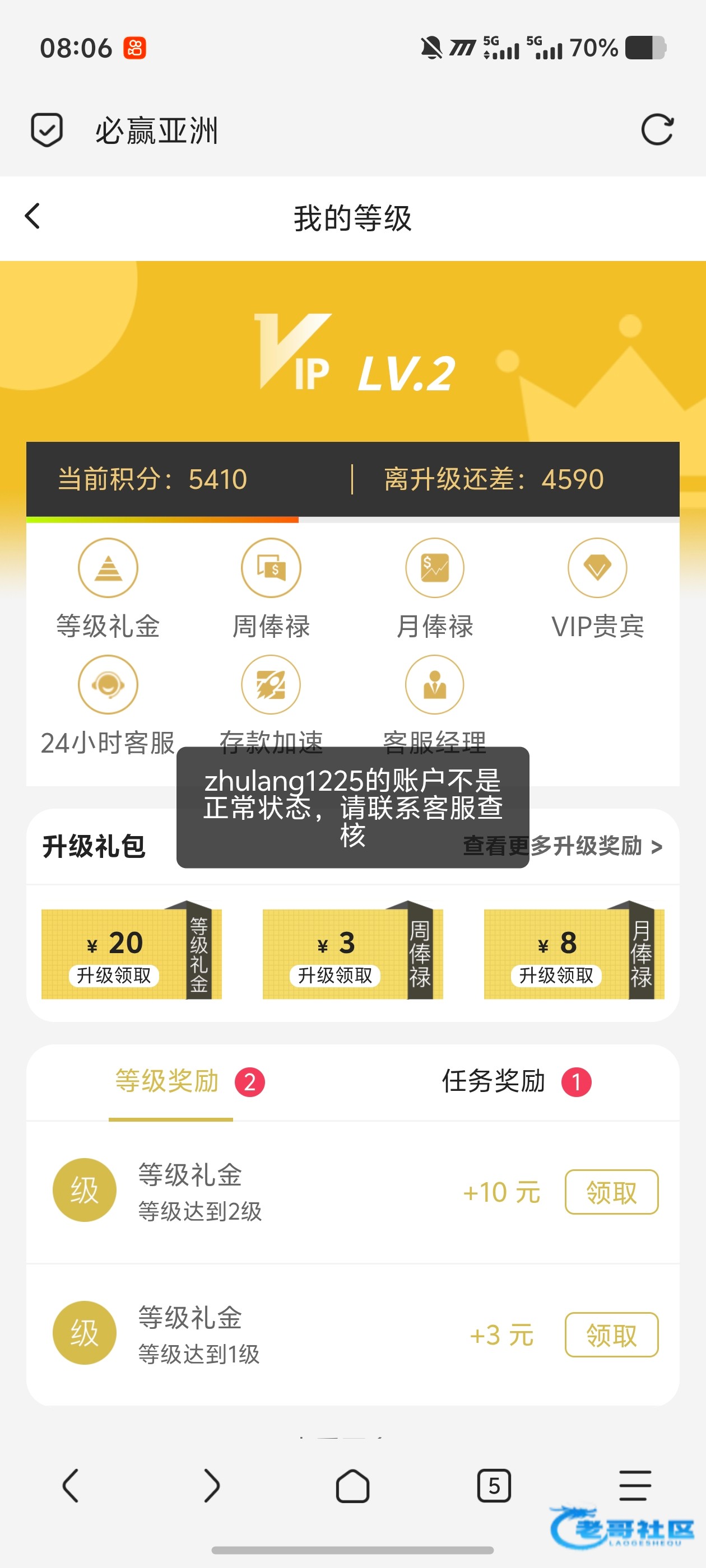Open 周俸禄 privilege icon
706x1568 pixels.
pyautogui.click(x=271, y=568)
